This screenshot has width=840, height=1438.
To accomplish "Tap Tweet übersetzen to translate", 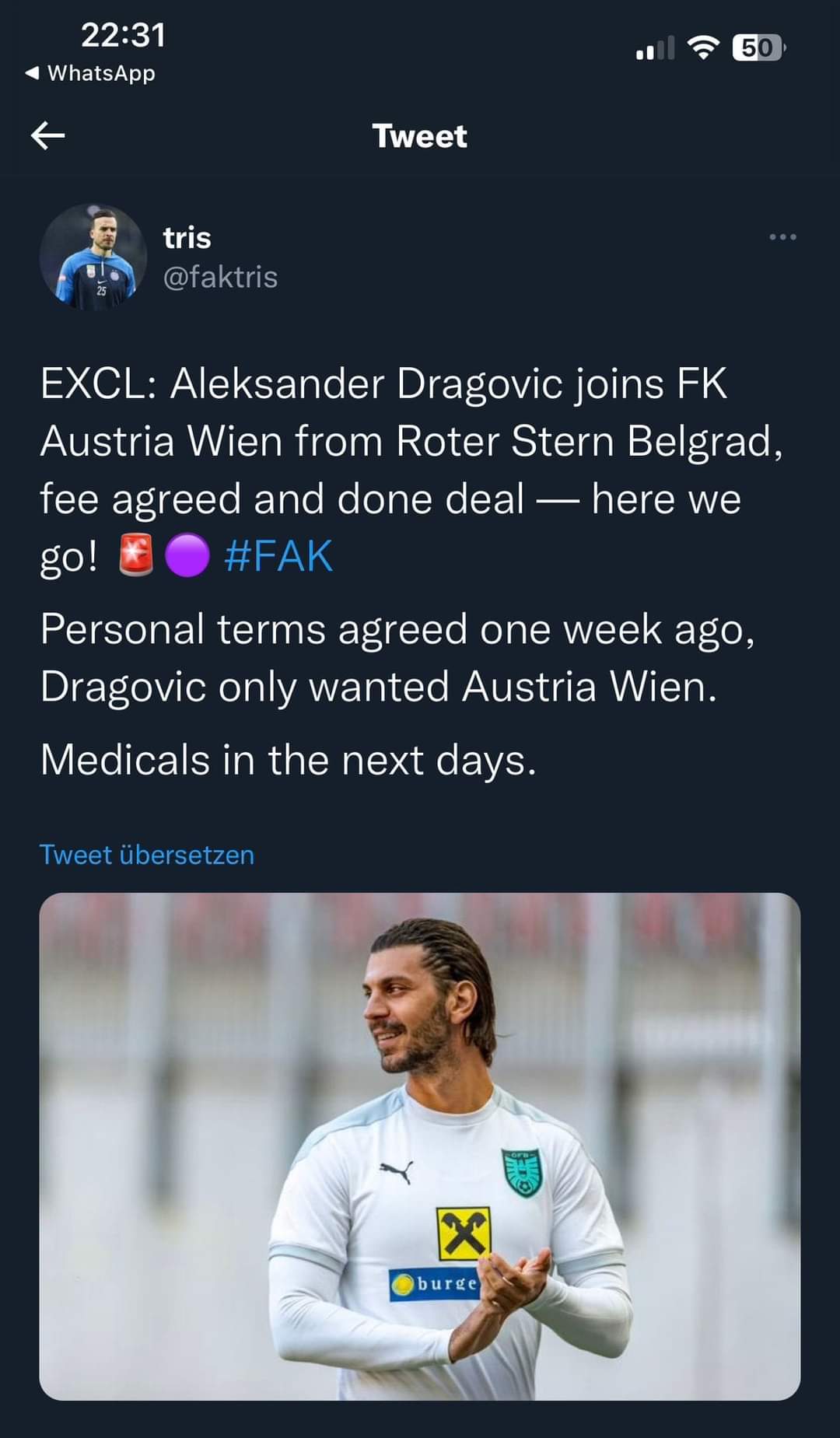I will pyautogui.click(x=147, y=855).
